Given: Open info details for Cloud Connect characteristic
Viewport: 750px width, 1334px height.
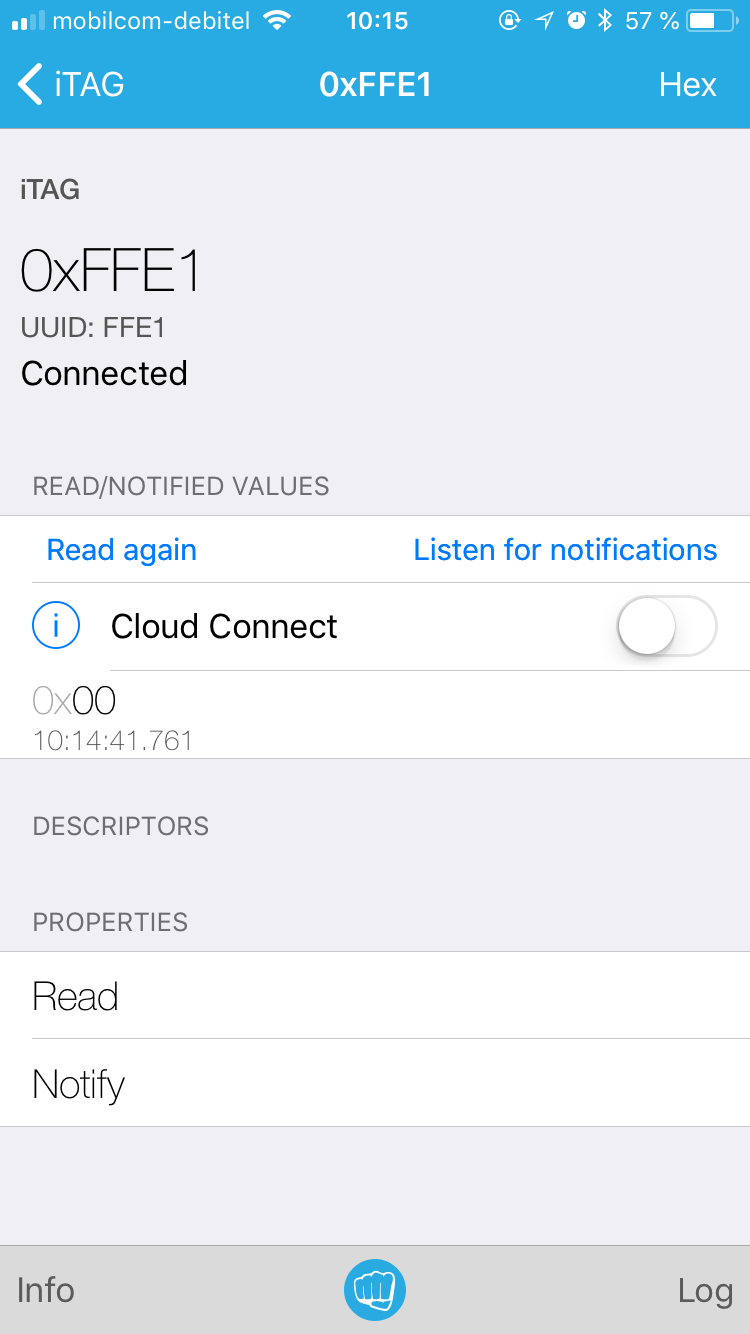Looking at the screenshot, I should click(56, 625).
